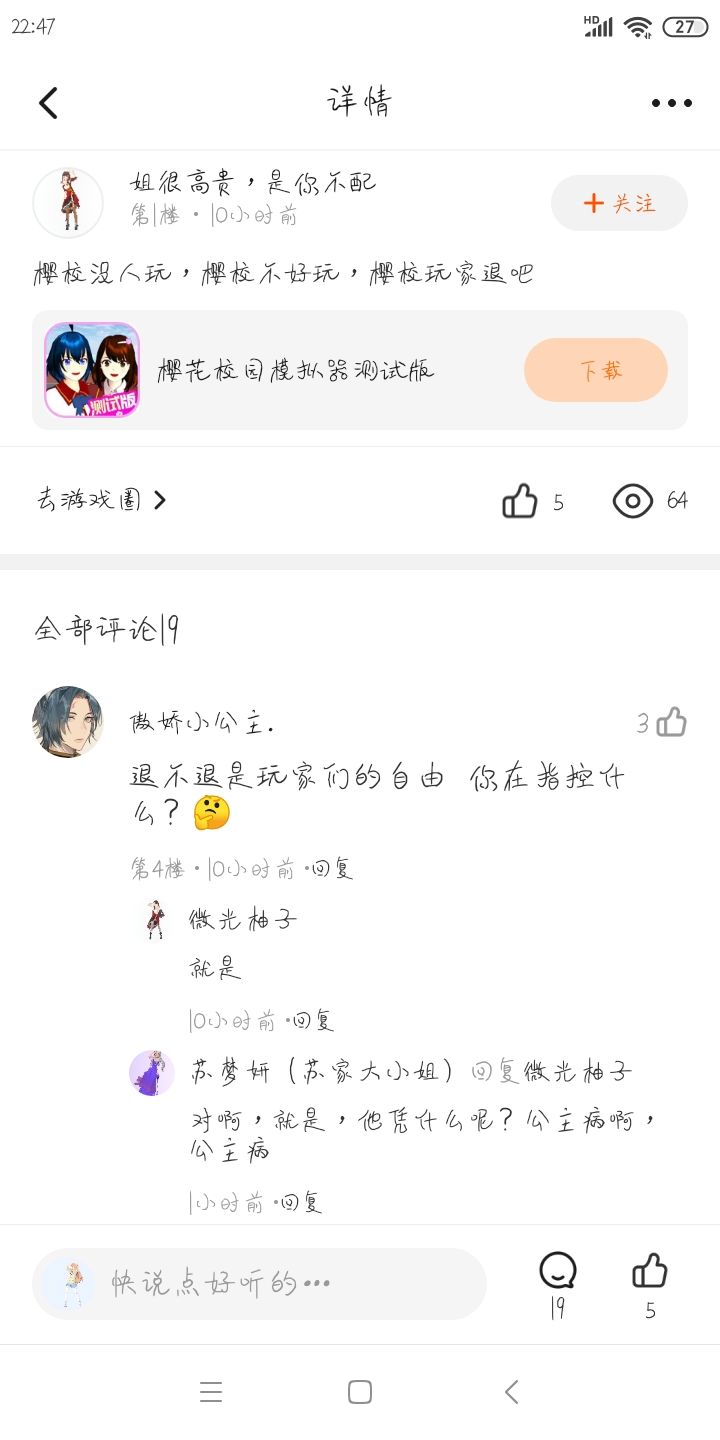Open poster 姐很高贵，是你不配's avatar
The image size is (720, 1440).
click(68, 202)
